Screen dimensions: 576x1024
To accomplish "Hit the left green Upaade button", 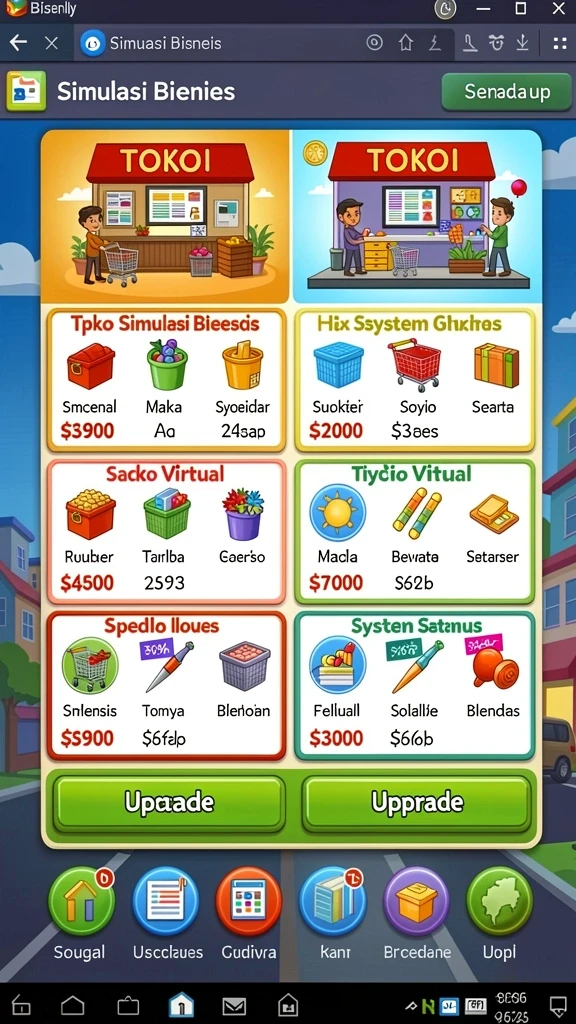I will pyautogui.click(x=168, y=803).
